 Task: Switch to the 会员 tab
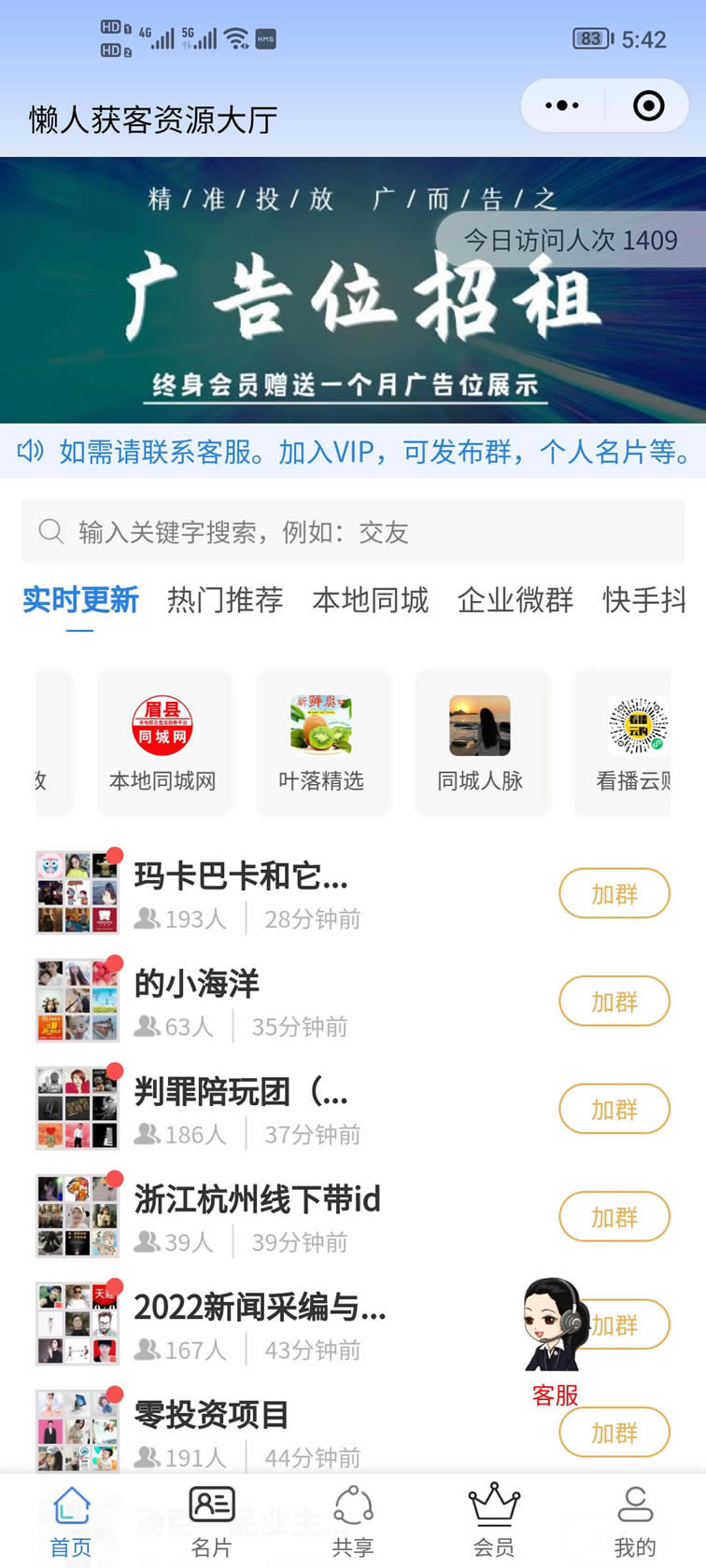click(x=494, y=1521)
